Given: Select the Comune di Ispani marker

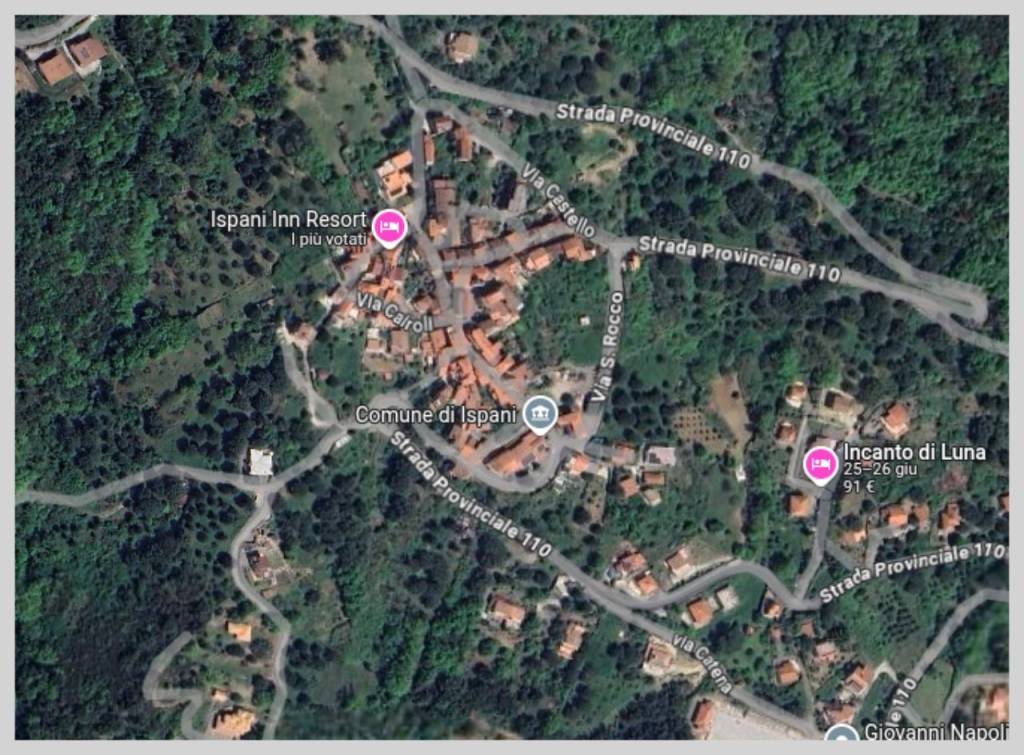Looking at the screenshot, I should 540,413.
